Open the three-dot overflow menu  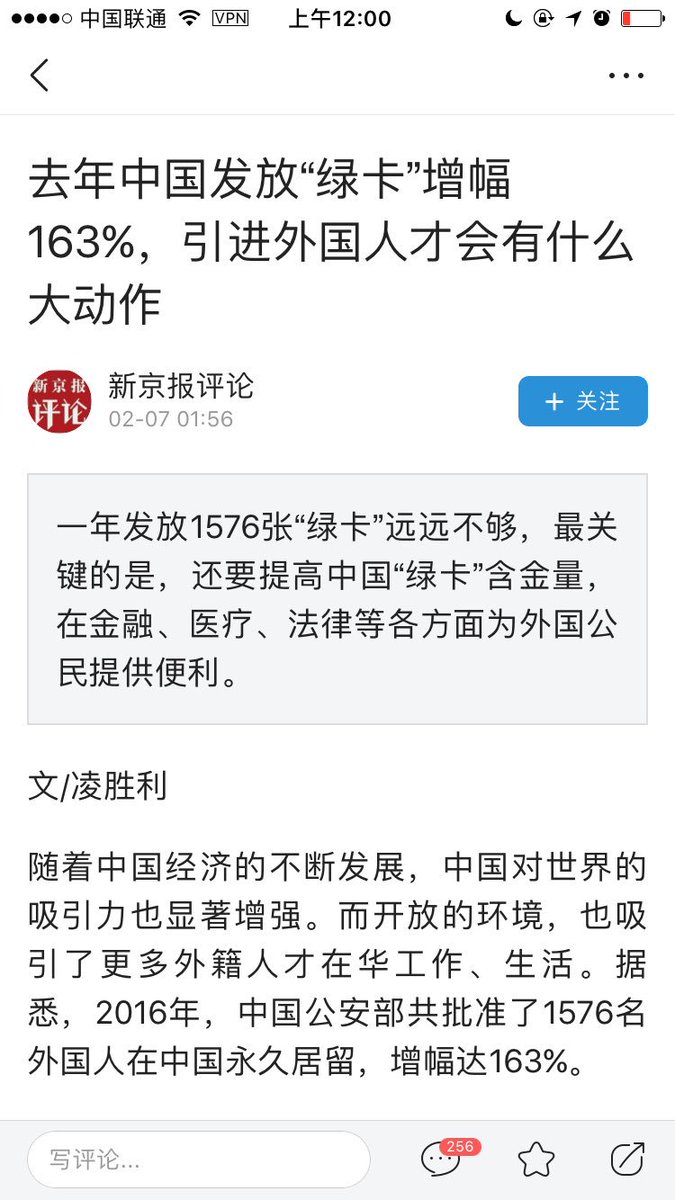pos(627,76)
